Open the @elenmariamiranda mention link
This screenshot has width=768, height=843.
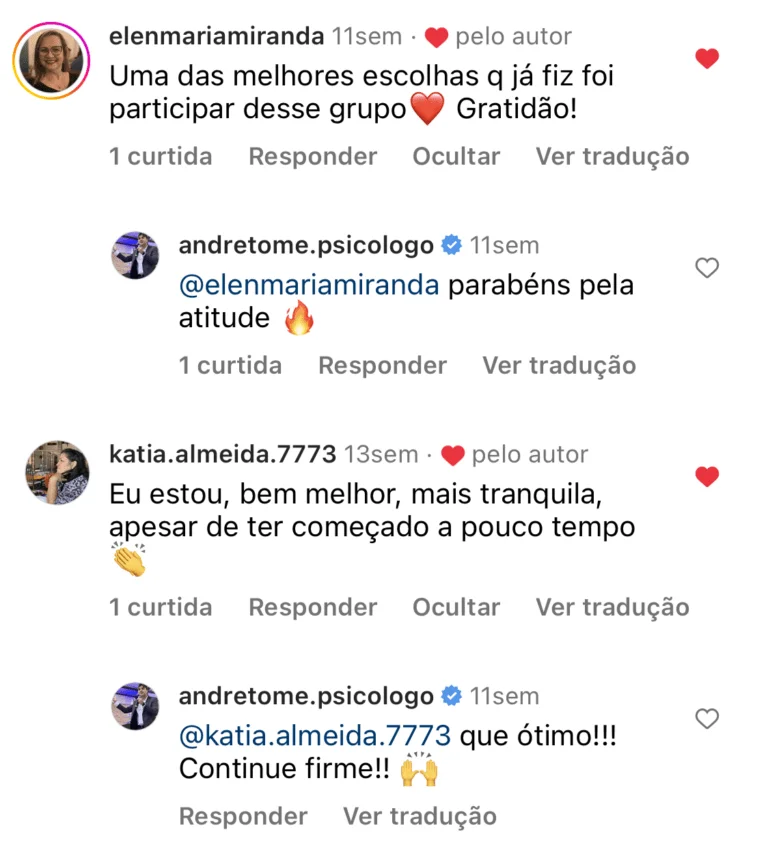(x=308, y=286)
